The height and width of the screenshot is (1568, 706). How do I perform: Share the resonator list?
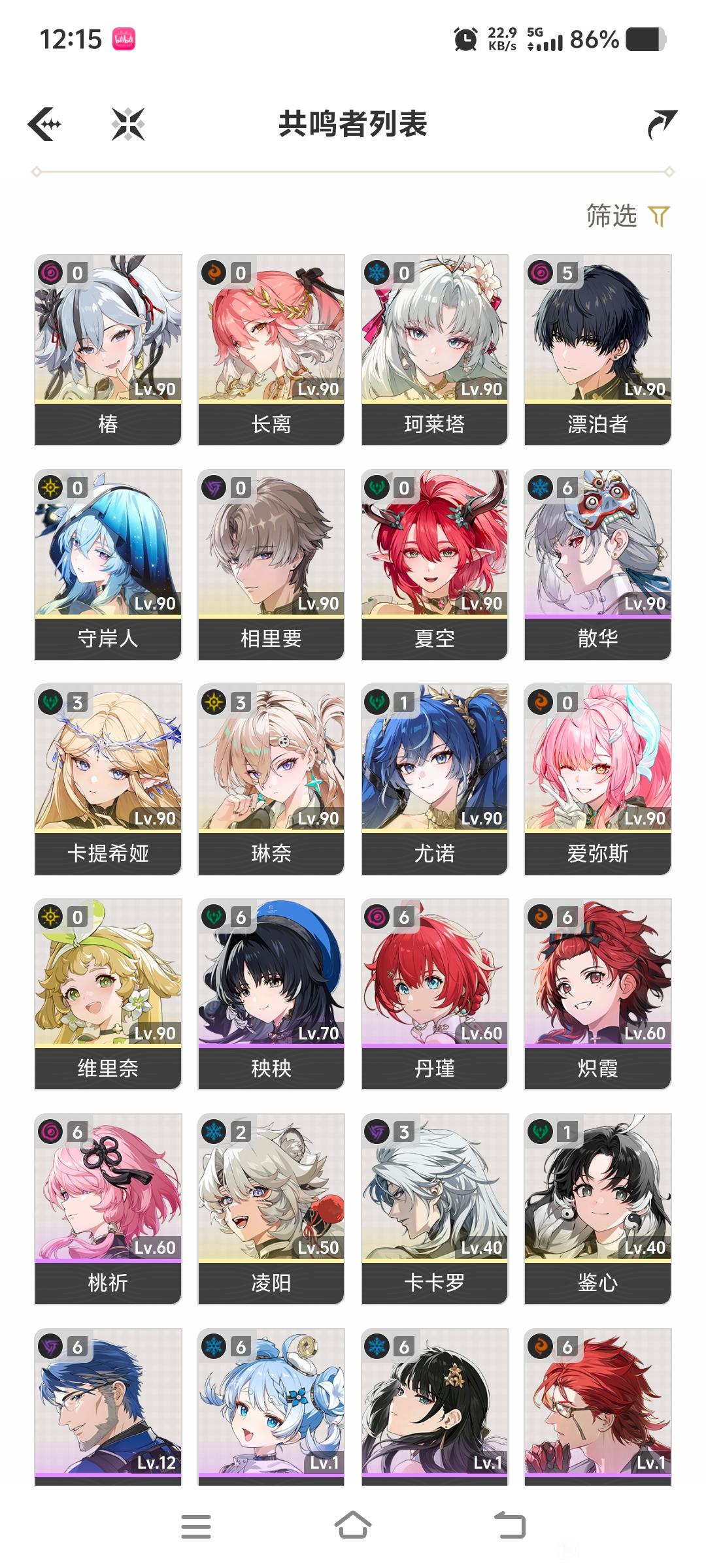click(x=662, y=124)
